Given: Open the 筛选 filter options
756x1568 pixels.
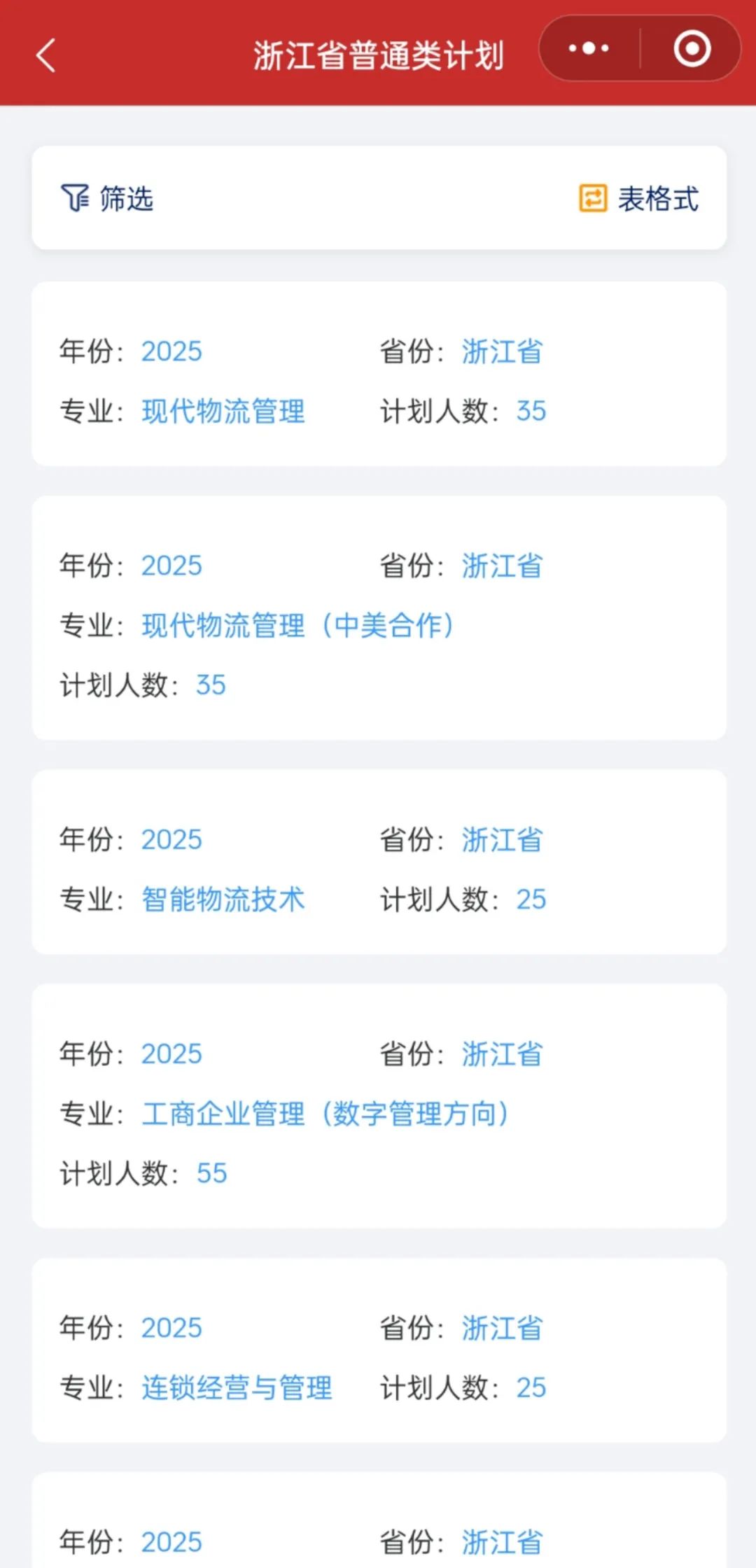Looking at the screenshot, I should [x=107, y=199].
